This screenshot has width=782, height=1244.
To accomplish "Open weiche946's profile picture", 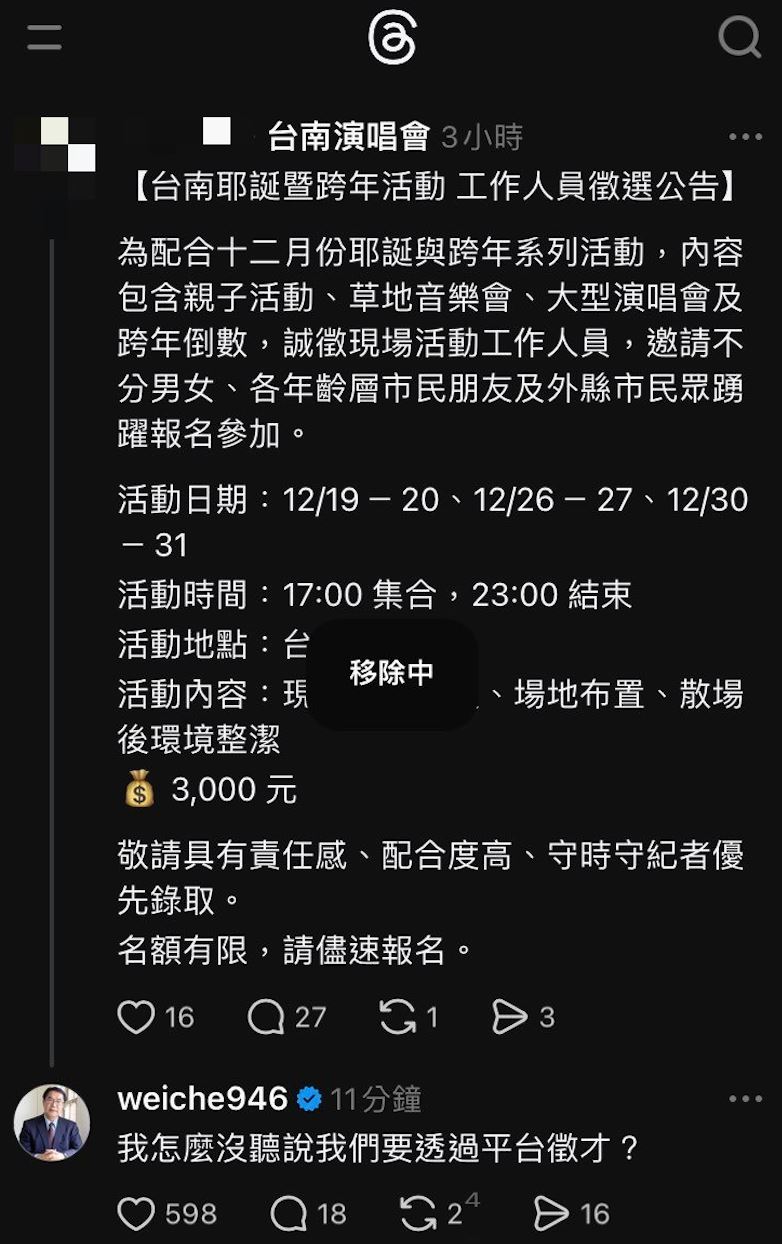I will click(52, 1122).
